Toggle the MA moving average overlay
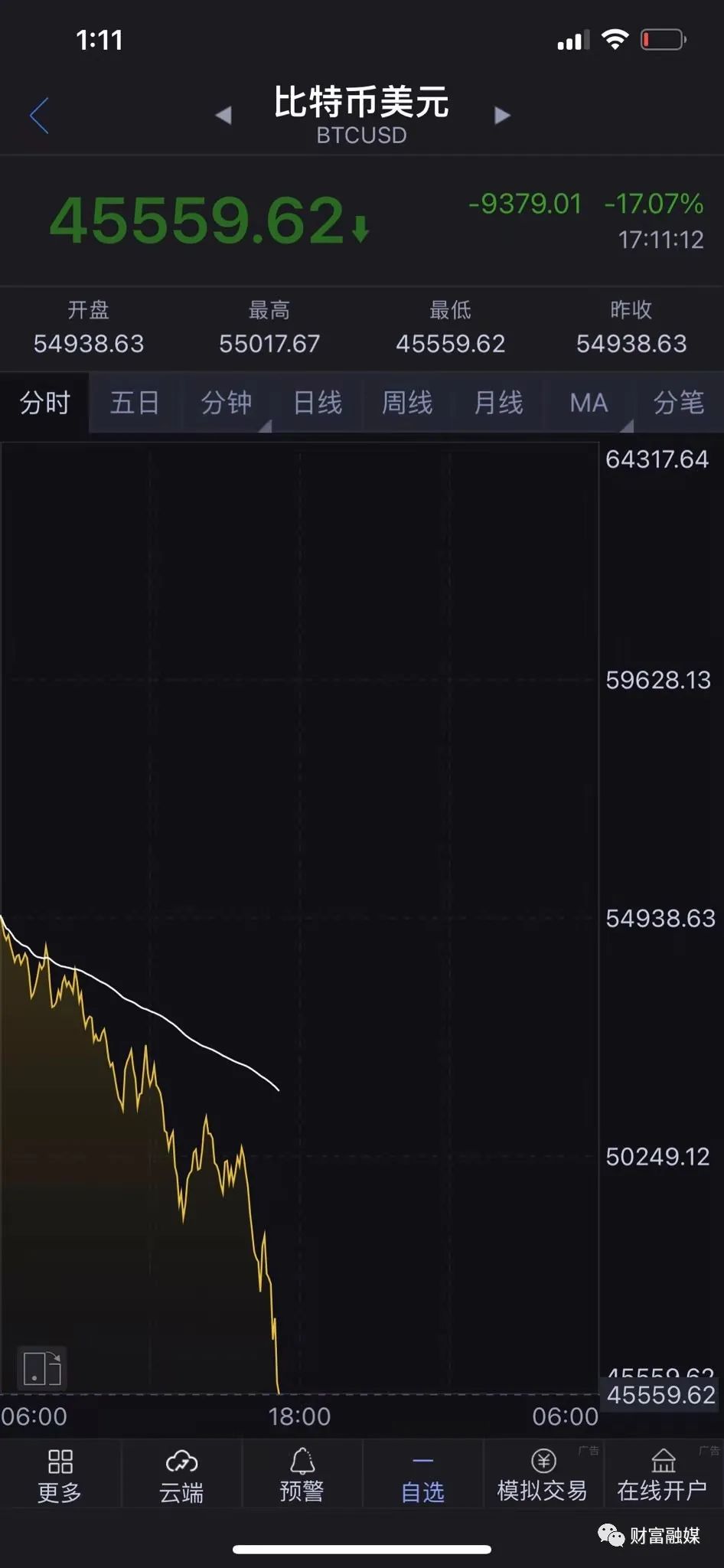Image resolution: width=724 pixels, height=1568 pixels. coord(587,403)
